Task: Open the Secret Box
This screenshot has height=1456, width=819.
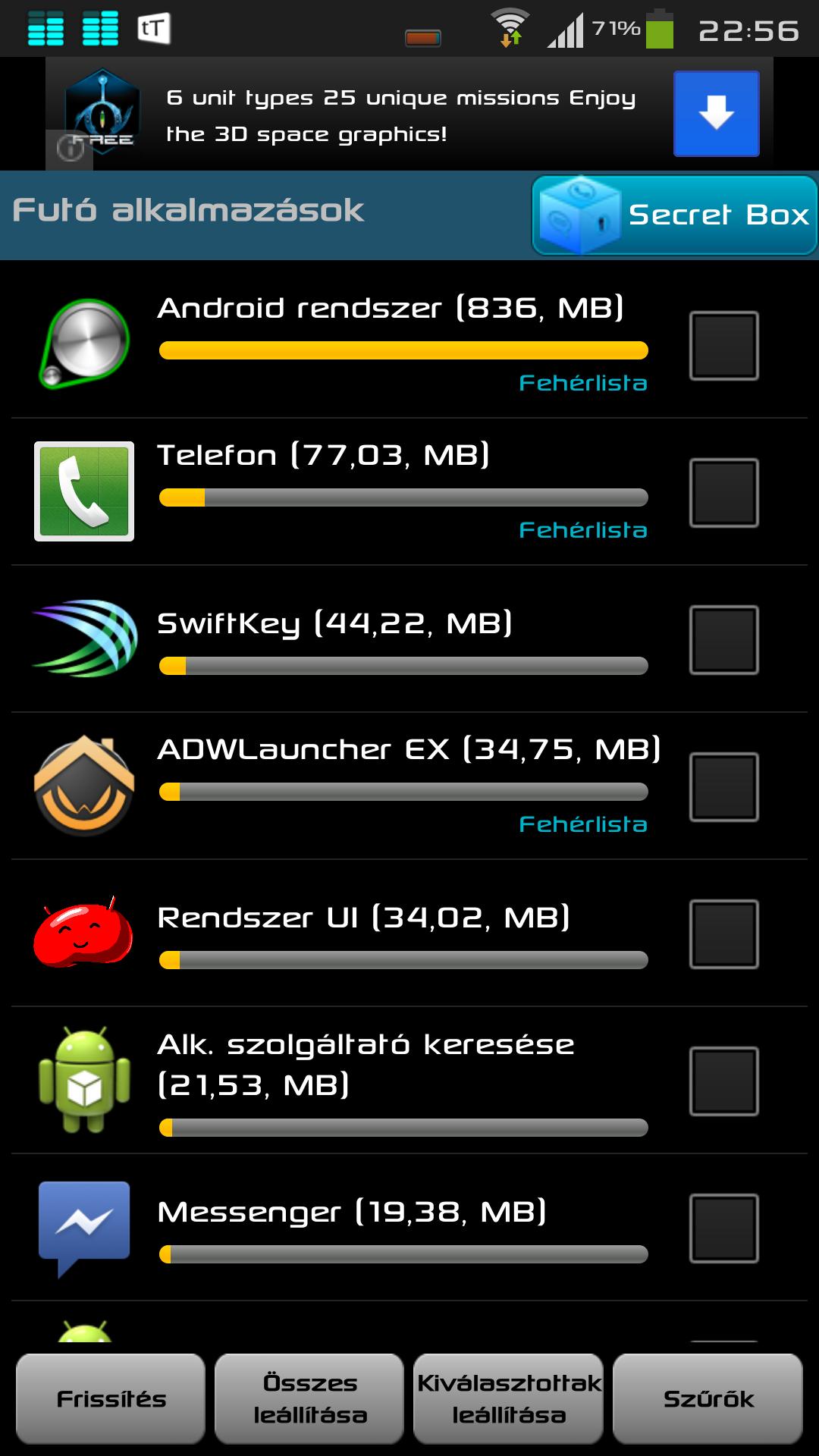Action: 674,215
